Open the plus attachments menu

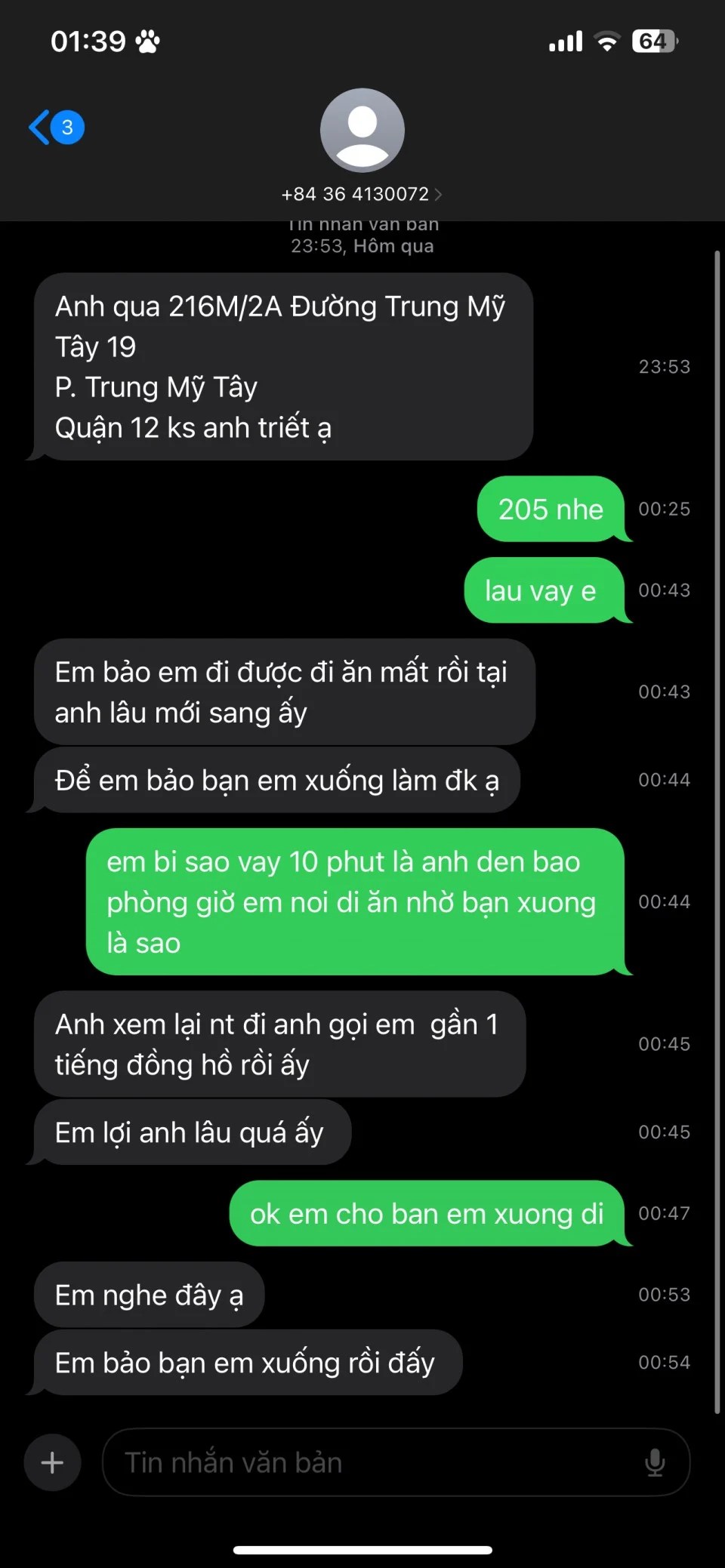click(52, 1463)
